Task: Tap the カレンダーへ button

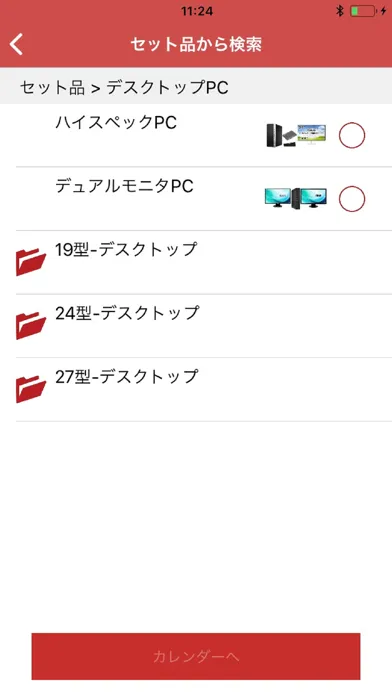Action: [x=196, y=656]
